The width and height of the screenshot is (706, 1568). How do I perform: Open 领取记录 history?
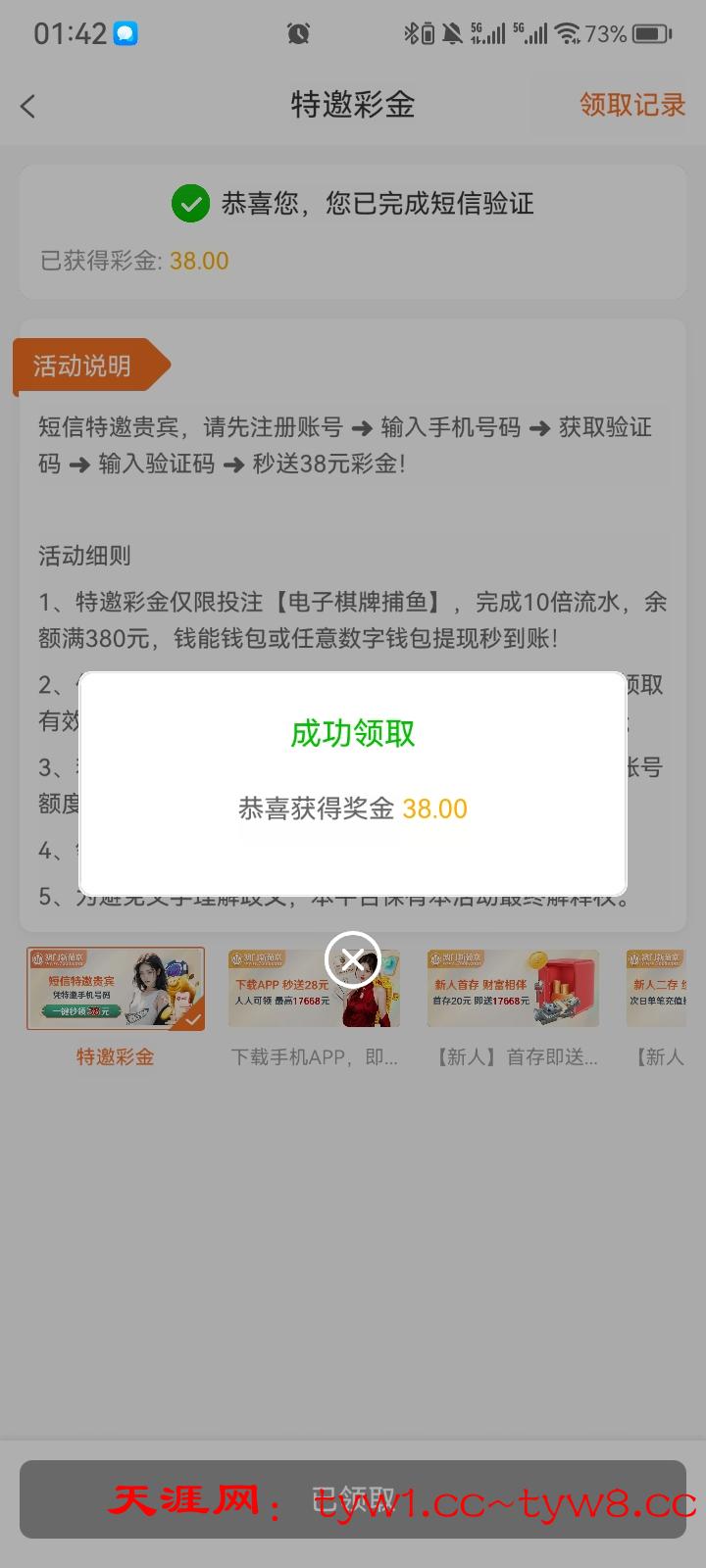pyautogui.click(x=631, y=105)
